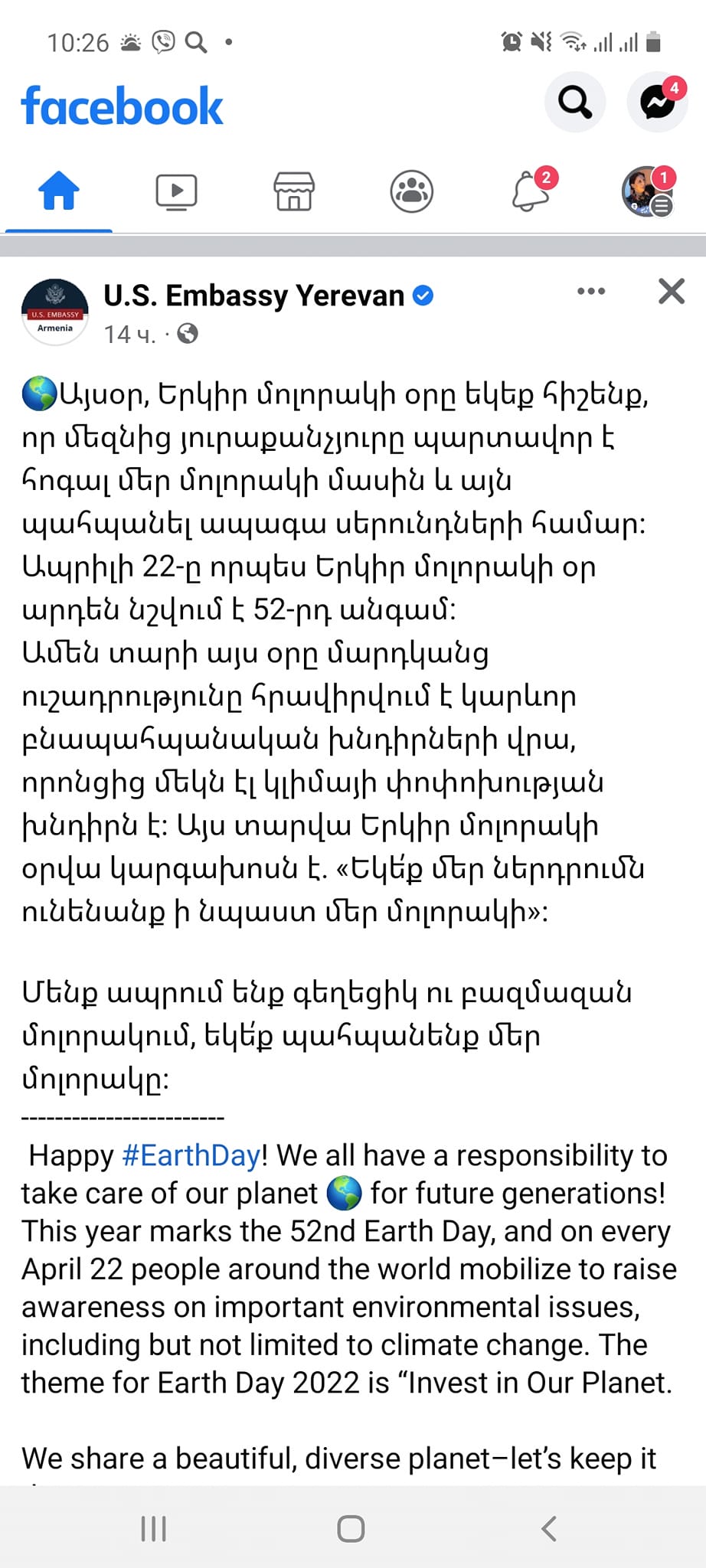Screen dimensions: 706x1568
Task: Tap the embassy profile picture
Action: (55, 312)
